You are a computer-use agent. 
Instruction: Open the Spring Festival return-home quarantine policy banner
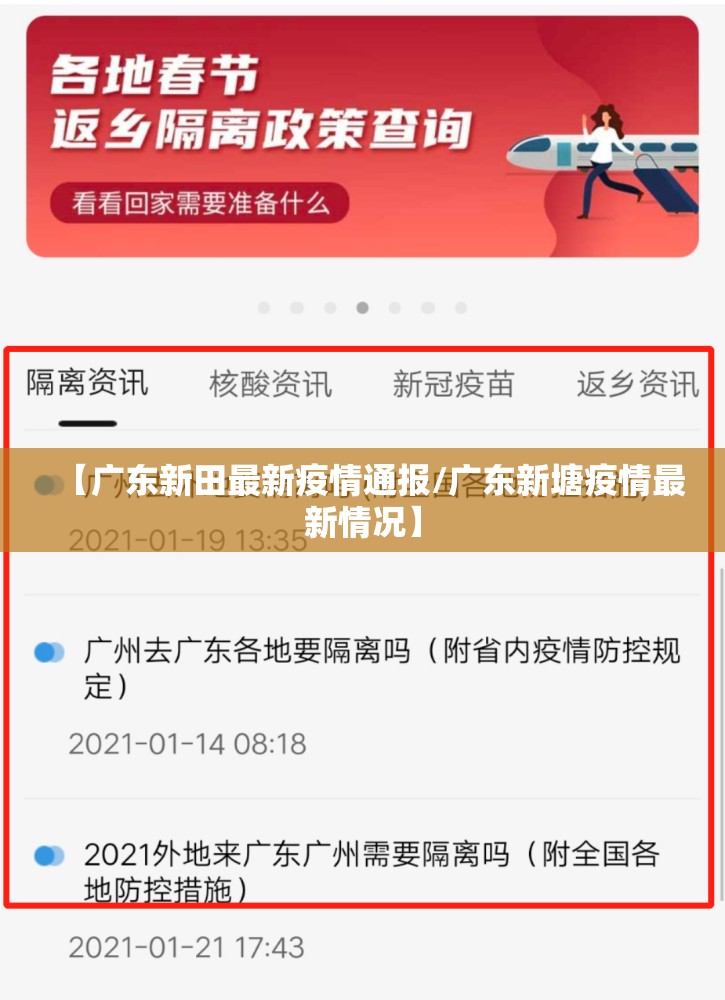point(362,136)
